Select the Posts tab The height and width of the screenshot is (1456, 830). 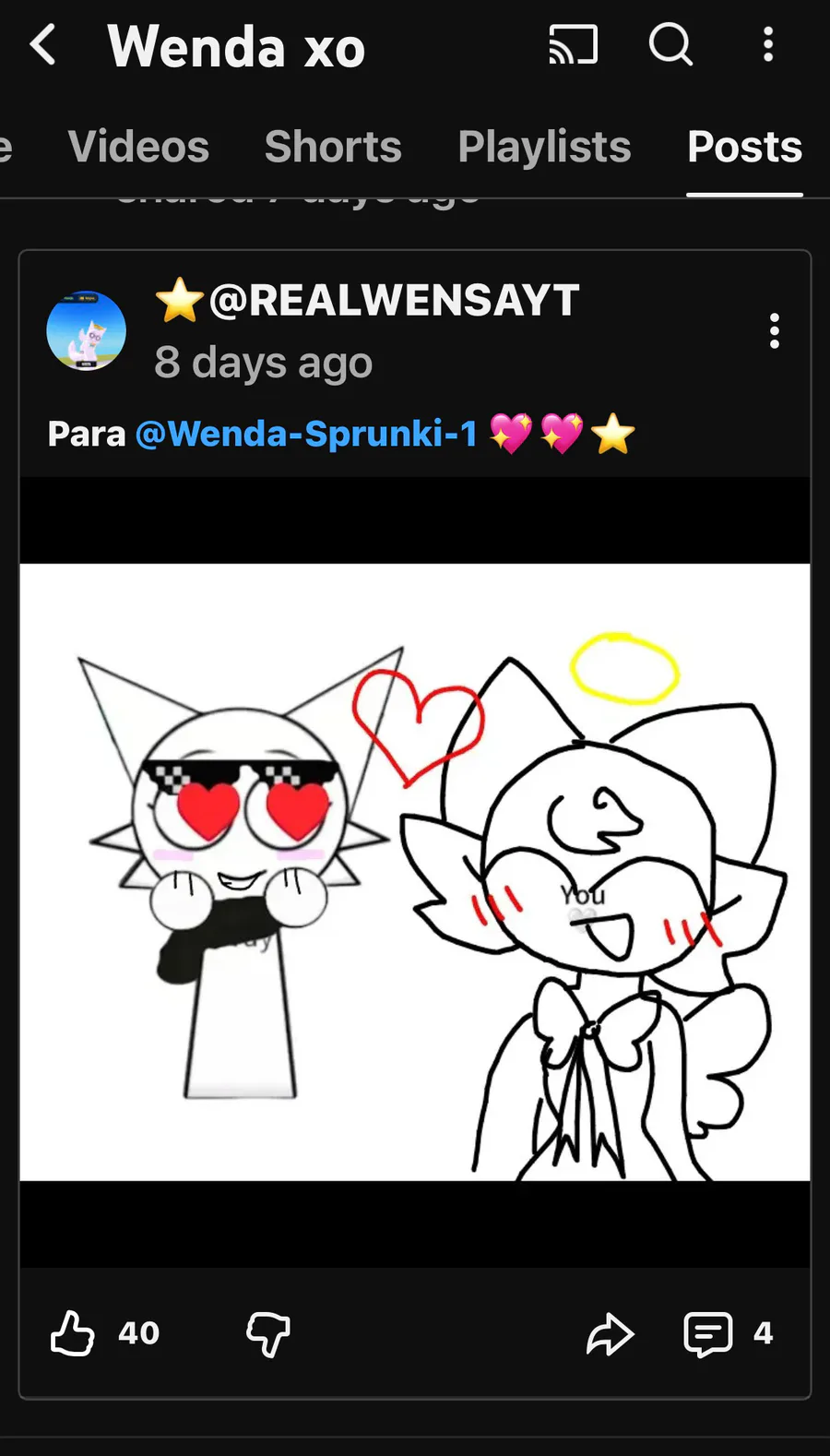[744, 147]
